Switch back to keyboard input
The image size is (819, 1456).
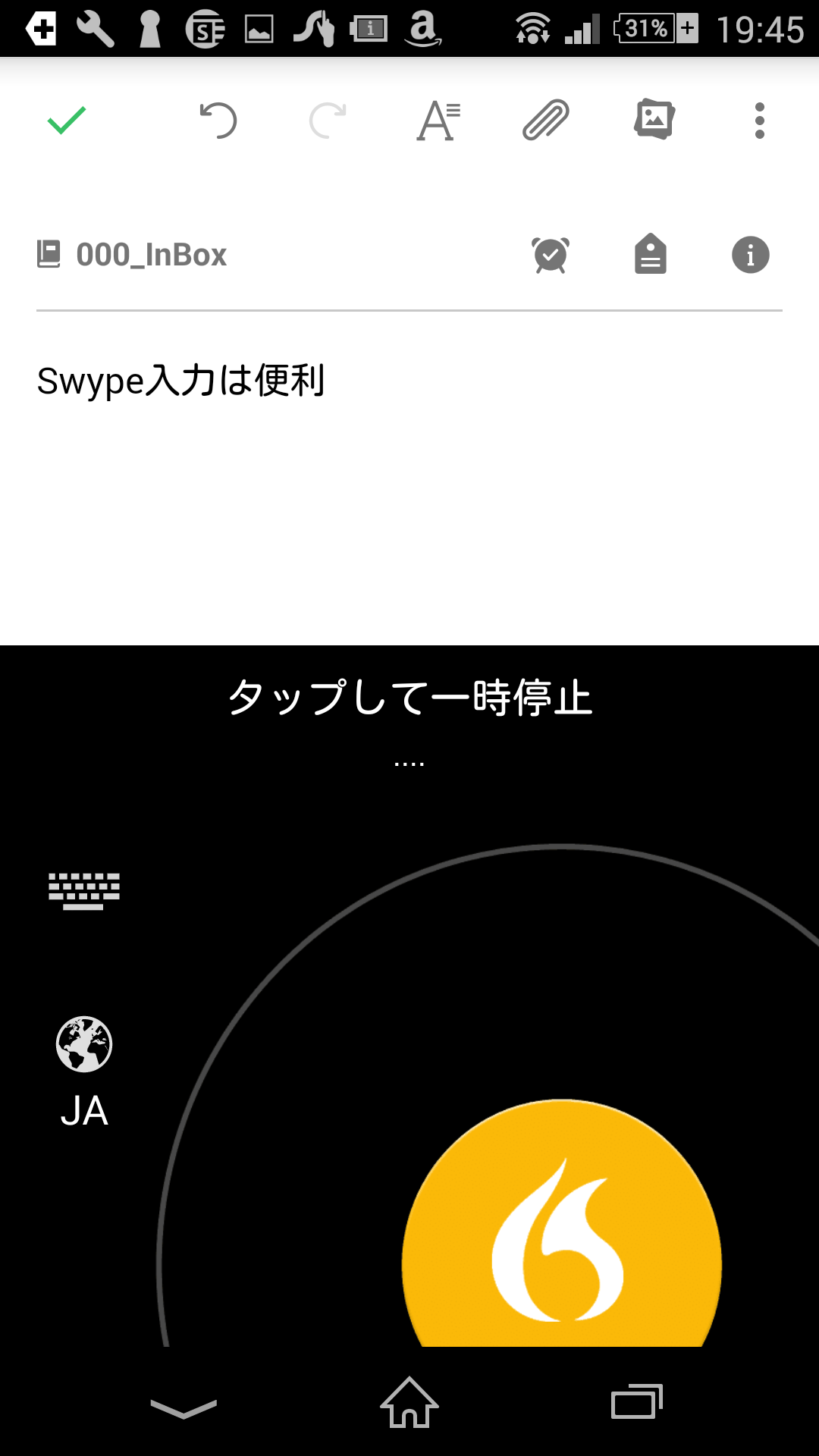(84, 890)
